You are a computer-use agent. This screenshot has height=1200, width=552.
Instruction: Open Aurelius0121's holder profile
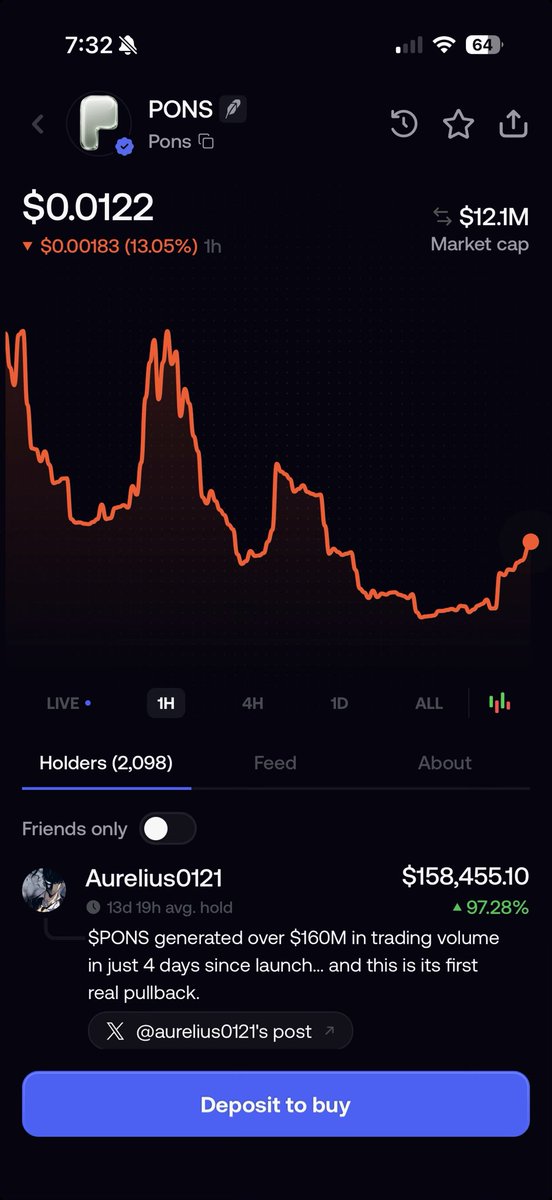coord(154,878)
